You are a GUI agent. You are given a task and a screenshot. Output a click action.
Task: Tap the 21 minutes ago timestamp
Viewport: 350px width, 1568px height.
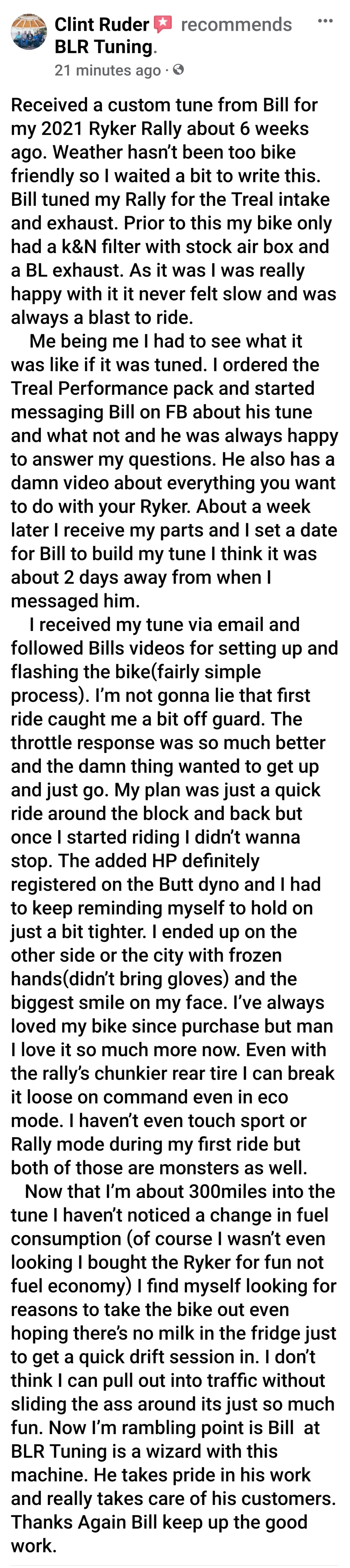(x=108, y=71)
